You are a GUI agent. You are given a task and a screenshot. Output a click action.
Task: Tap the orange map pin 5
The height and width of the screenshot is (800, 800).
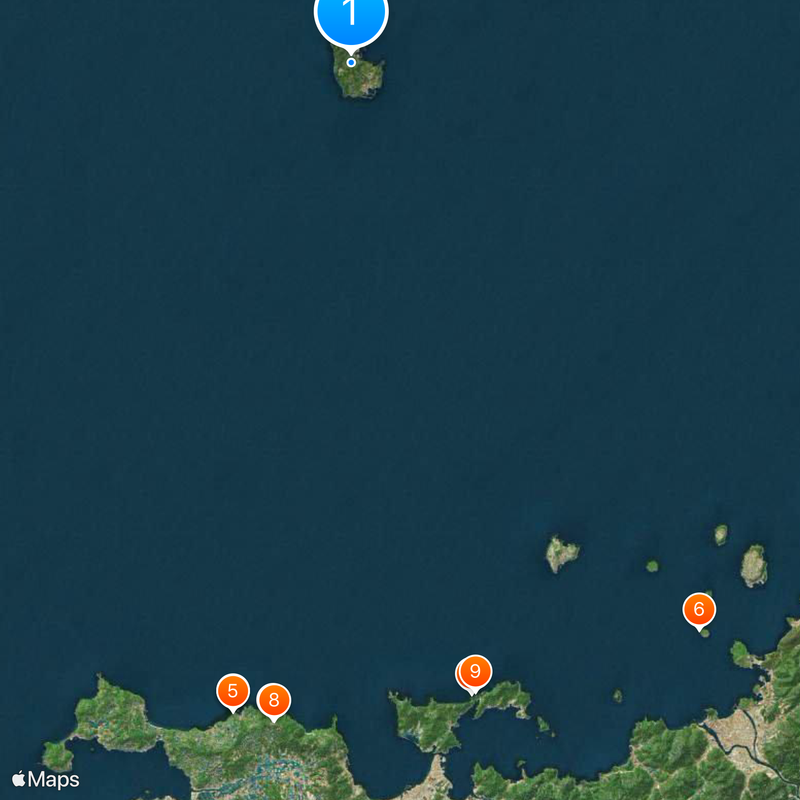click(233, 690)
